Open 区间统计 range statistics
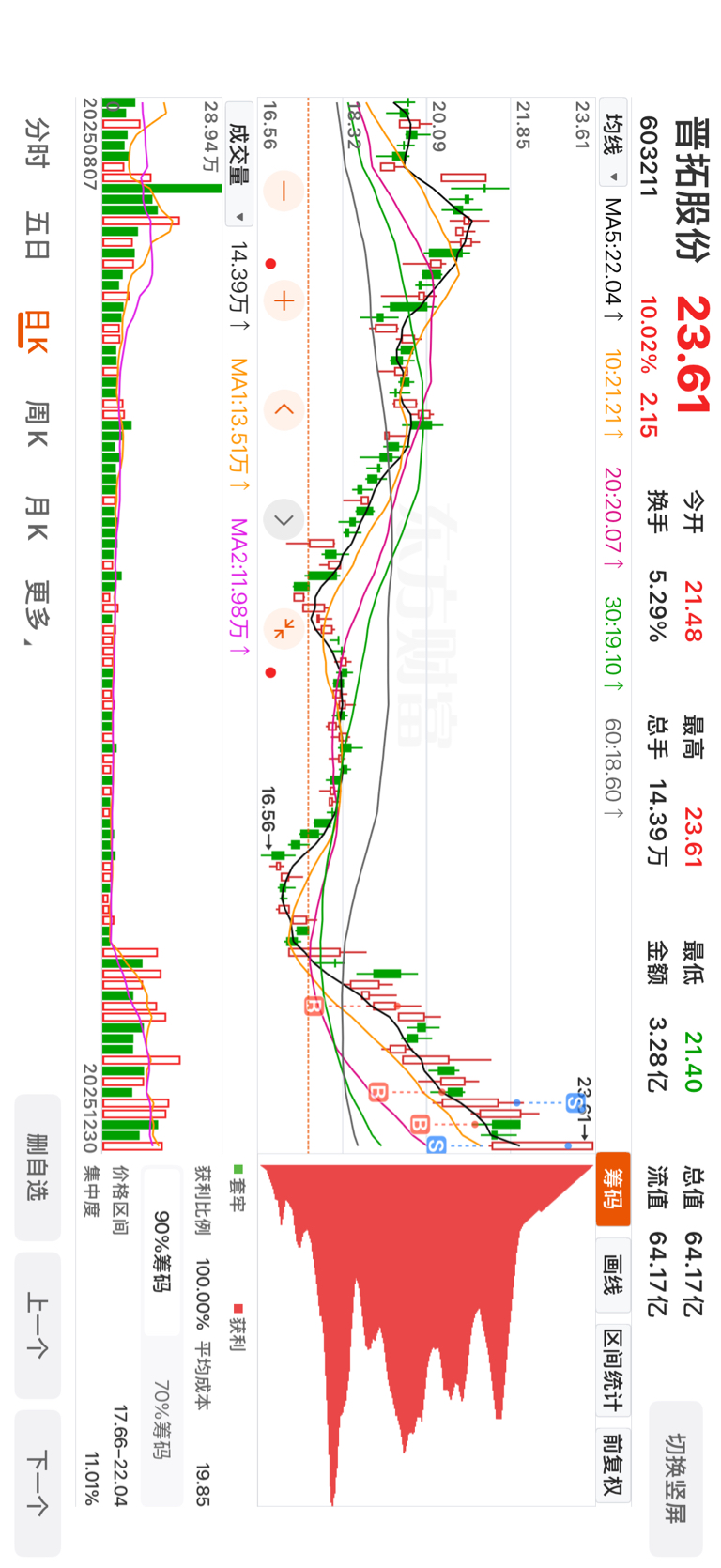This screenshot has width=721, height=1568. (x=613, y=1369)
